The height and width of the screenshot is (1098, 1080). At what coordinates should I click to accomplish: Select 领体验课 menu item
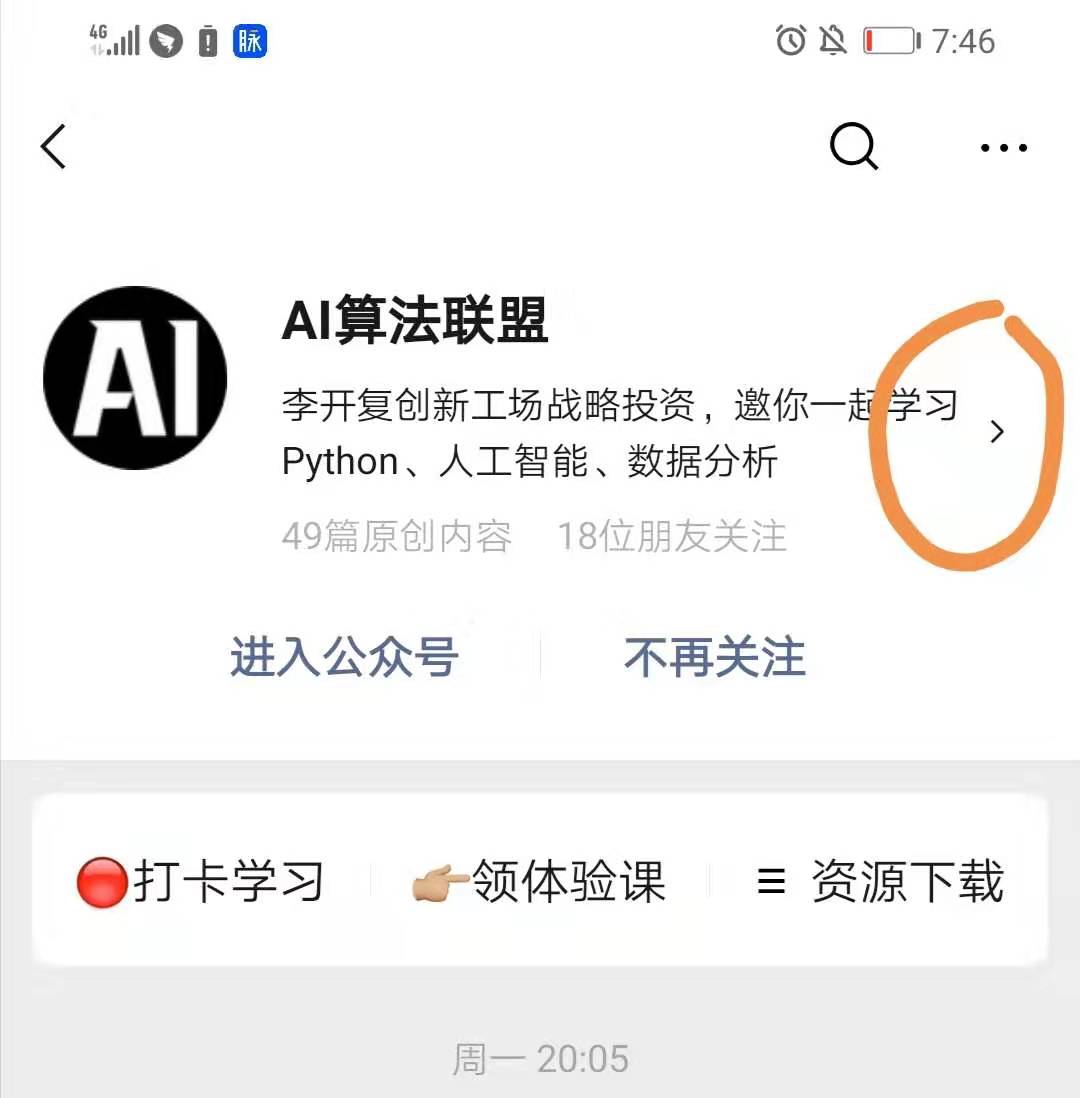pyautogui.click(x=539, y=882)
